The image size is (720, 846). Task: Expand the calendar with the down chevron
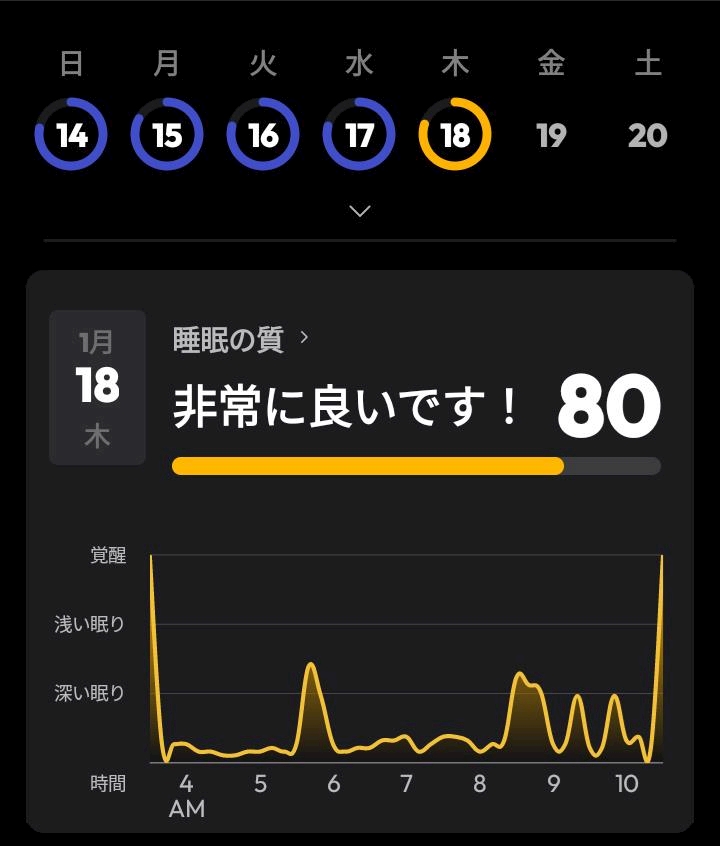click(x=360, y=210)
